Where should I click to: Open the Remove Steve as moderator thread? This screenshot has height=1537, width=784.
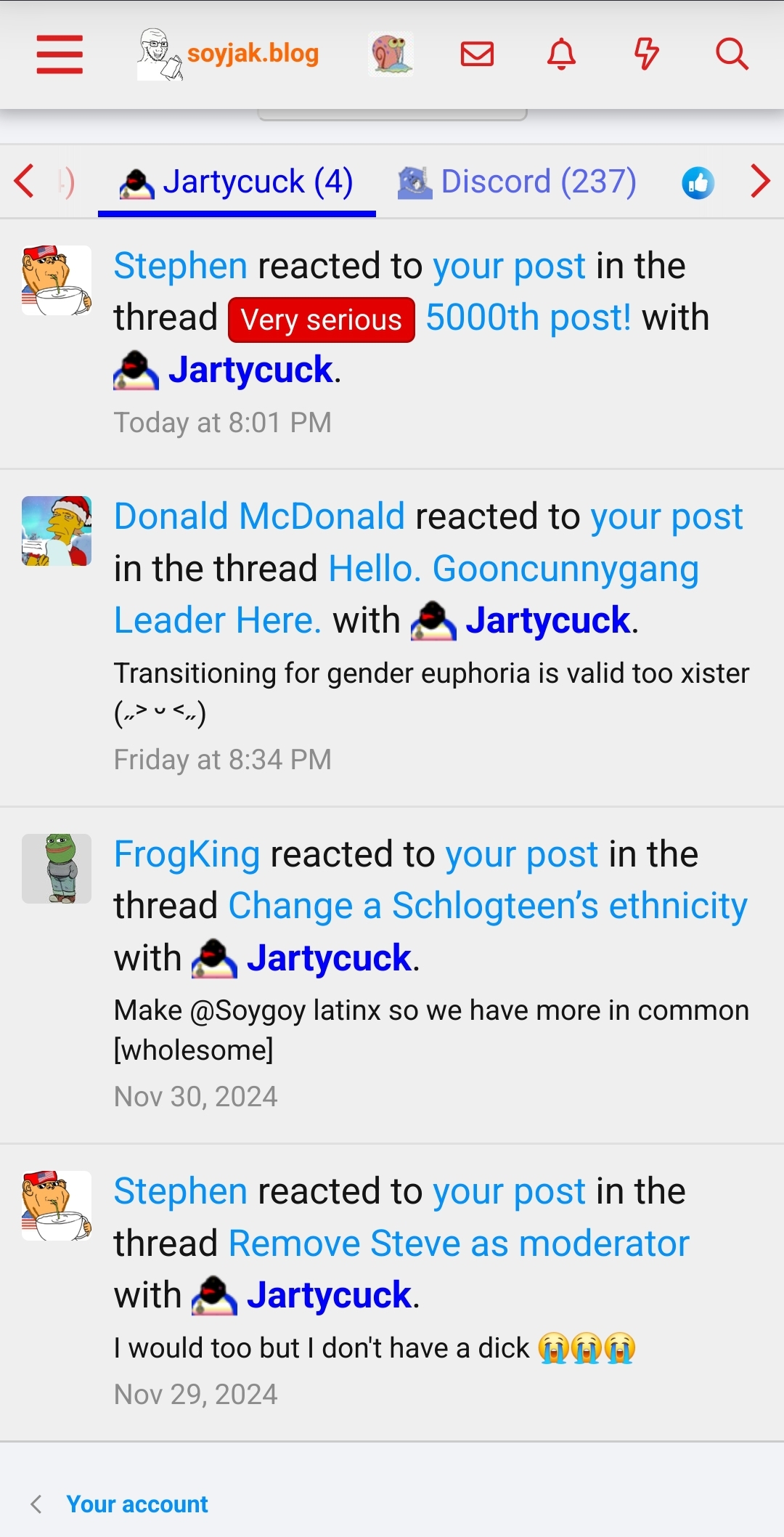pos(459,1243)
